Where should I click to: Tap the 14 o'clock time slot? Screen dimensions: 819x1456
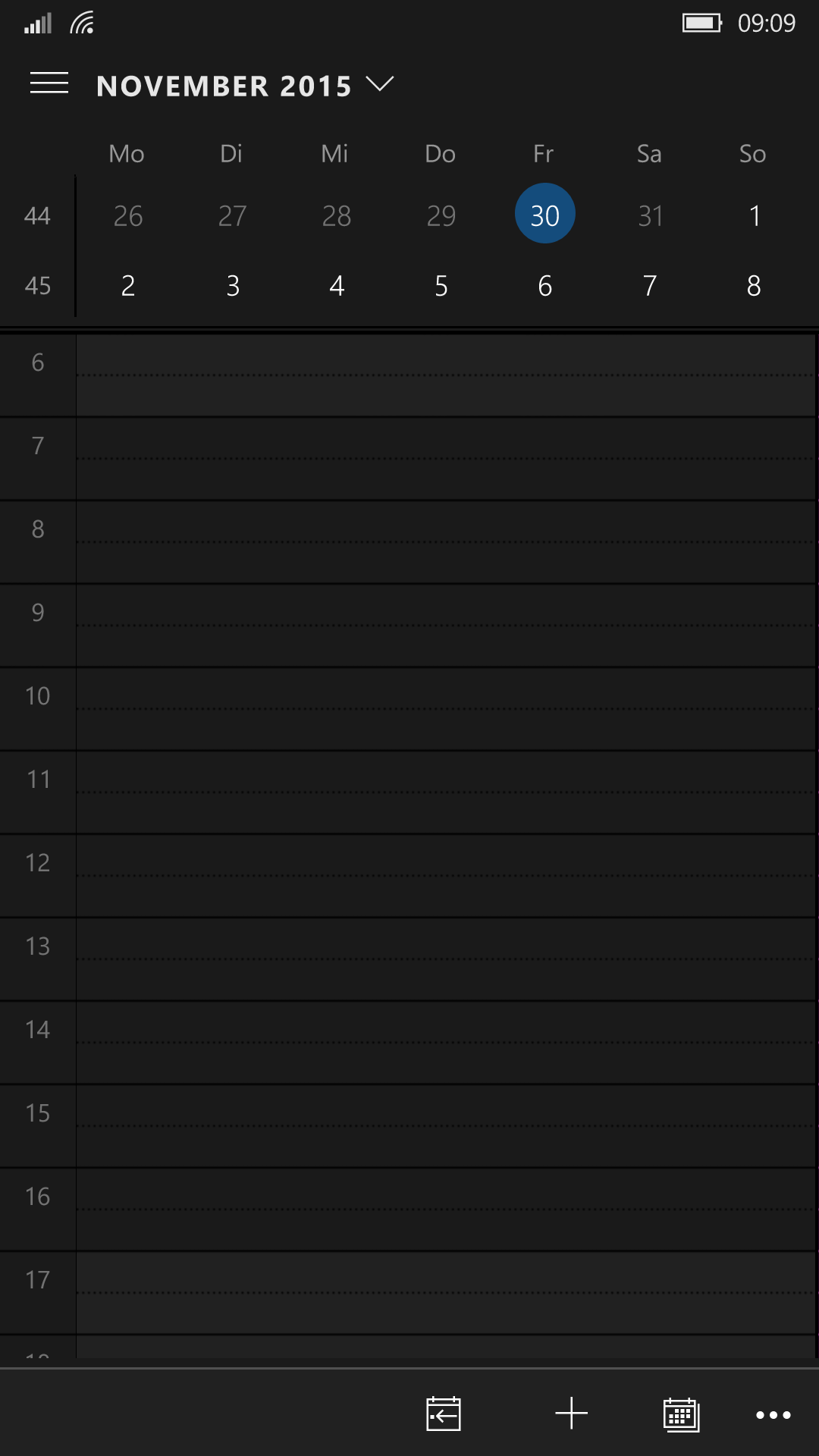pyautogui.click(x=446, y=1043)
